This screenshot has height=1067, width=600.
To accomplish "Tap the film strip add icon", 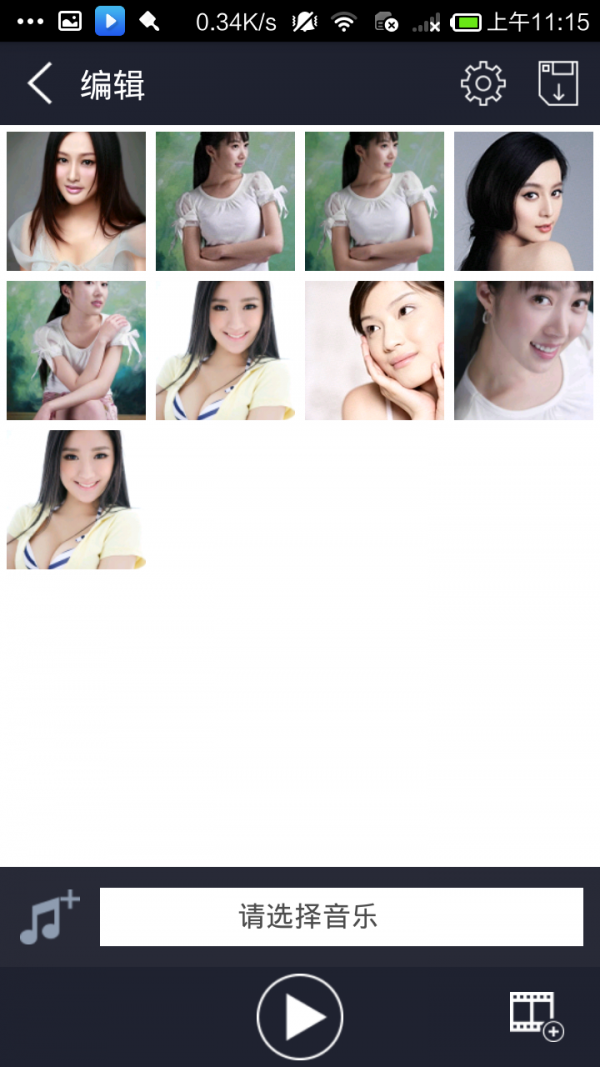I will click(536, 1015).
